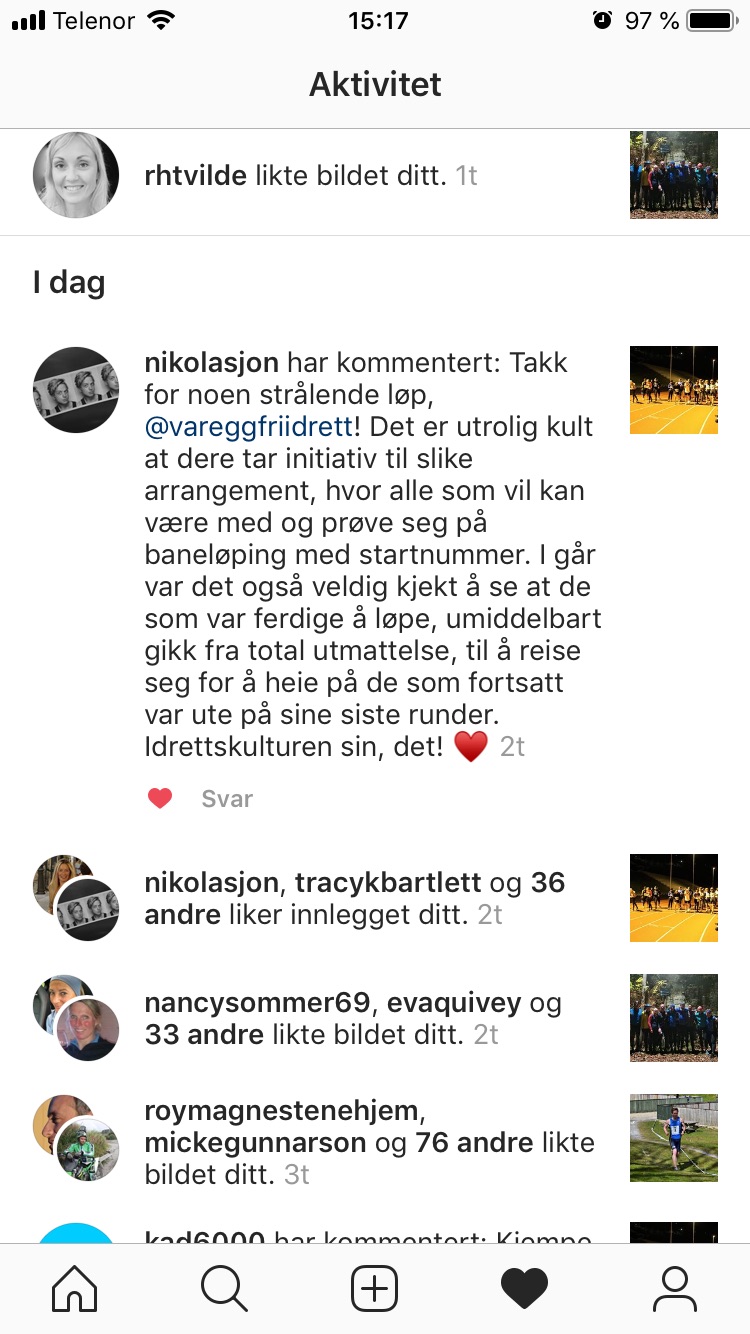Open the post liked by tracykbartlett
The width and height of the screenshot is (750, 1334).
(x=673, y=898)
